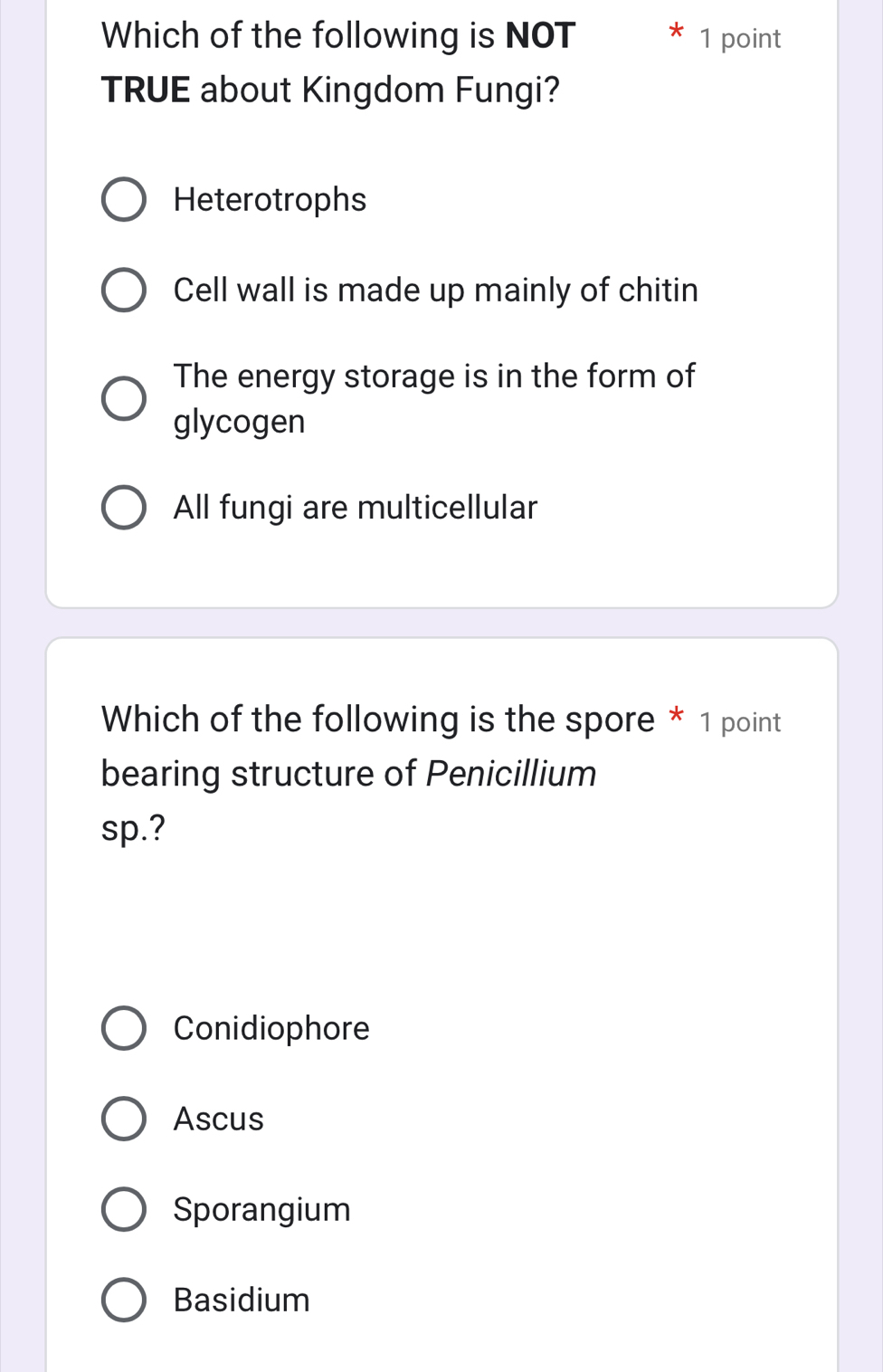883x1372 pixels.
Task: Choose 'Cell wall is made up mainly of chitin'
Action: click(124, 290)
